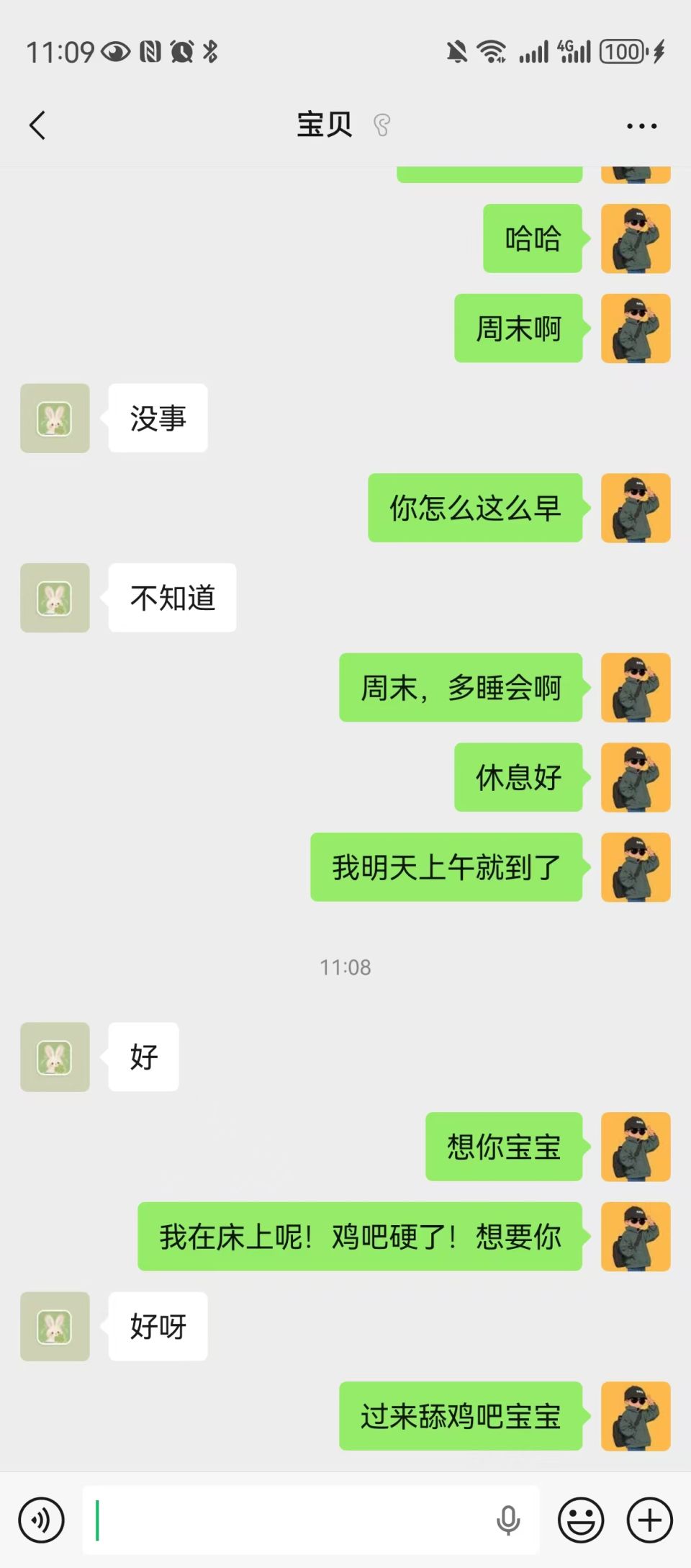This screenshot has width=691, height=1568.
Task: Open the rabbit avatar next to 没事
Action: coord(55,418)
